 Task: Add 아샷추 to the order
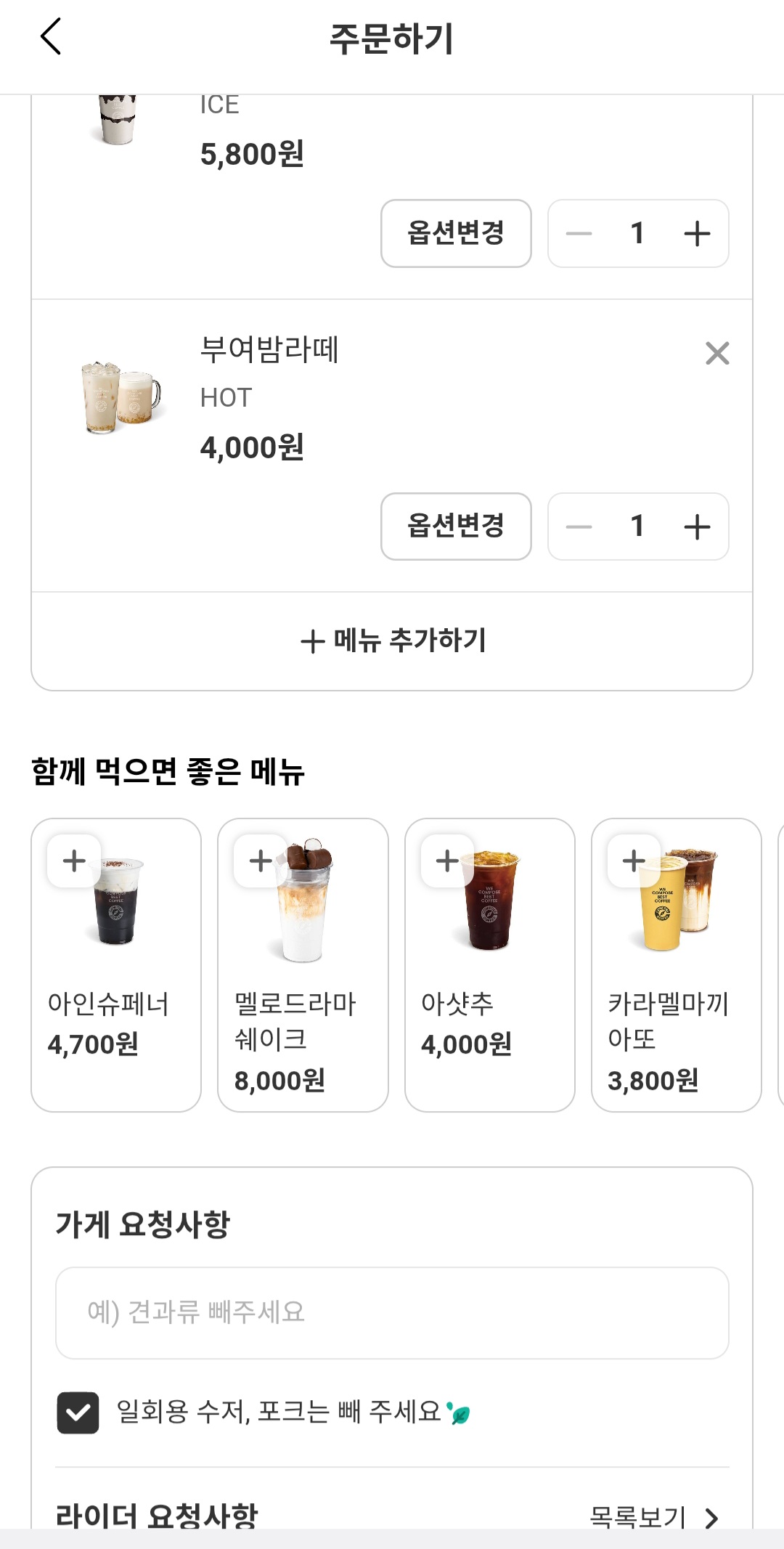coord(447,861)
